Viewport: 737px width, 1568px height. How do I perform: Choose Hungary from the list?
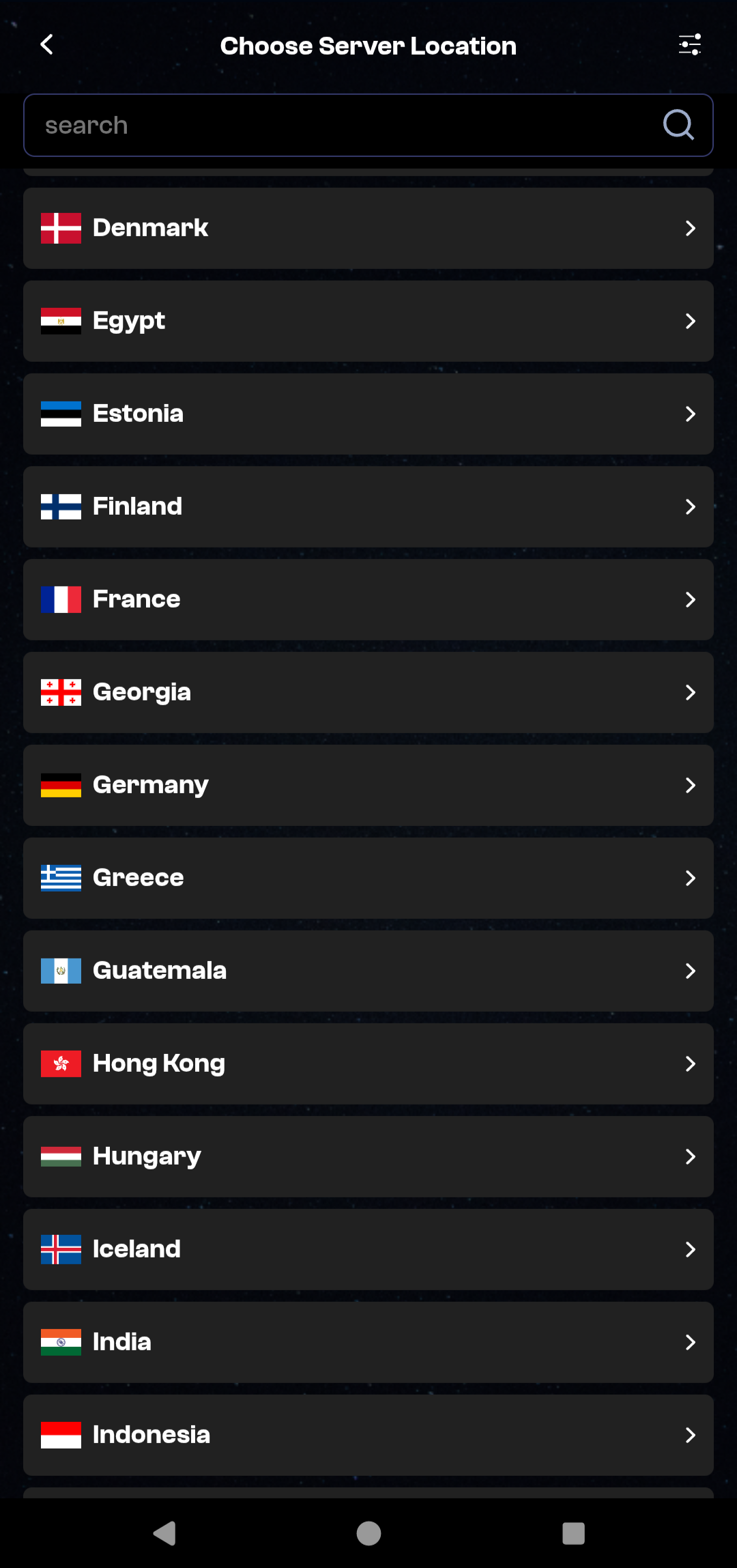[x=369, y=1156]
